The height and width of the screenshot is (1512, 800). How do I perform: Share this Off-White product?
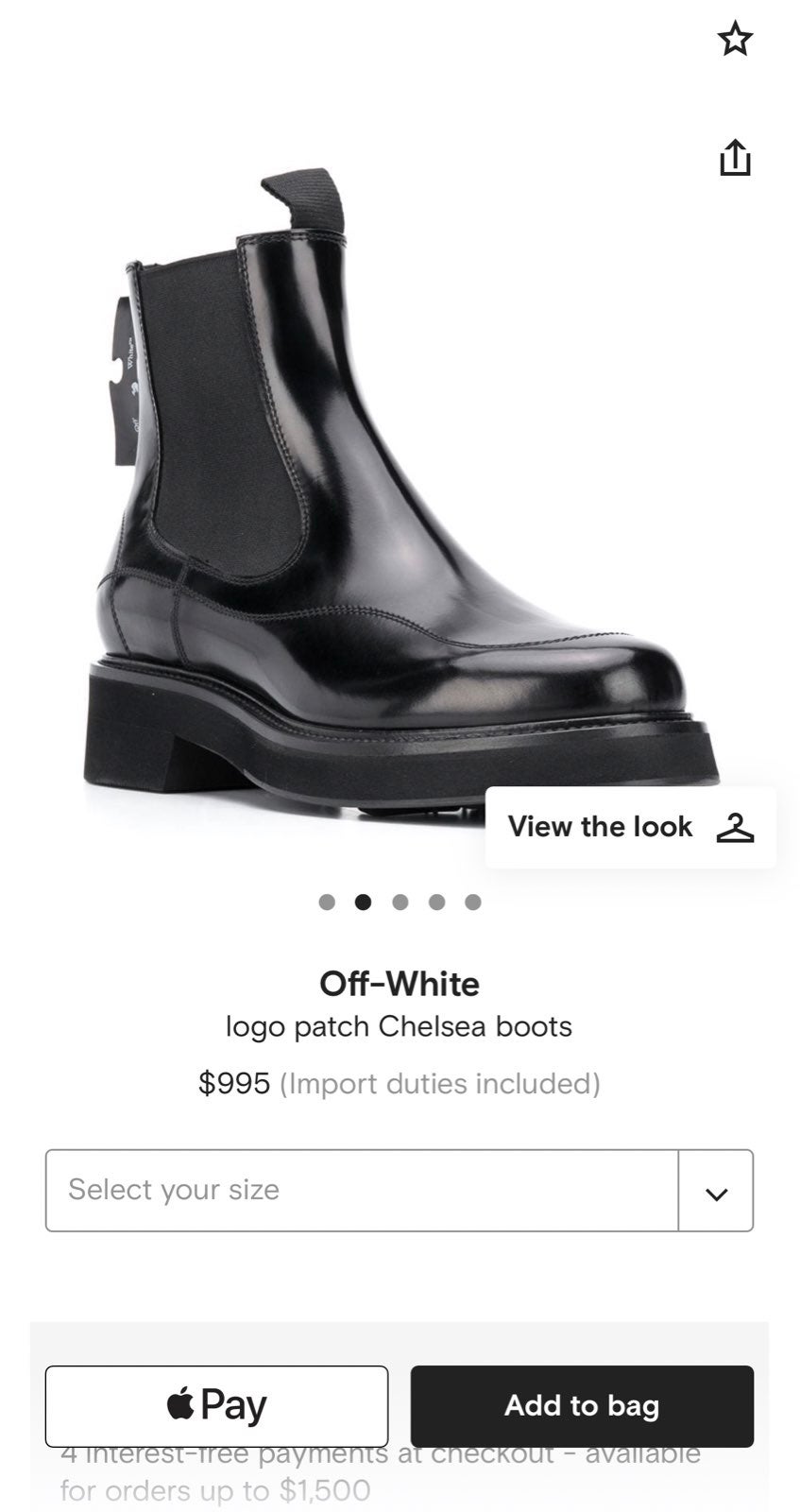click(x=735, y=158)
